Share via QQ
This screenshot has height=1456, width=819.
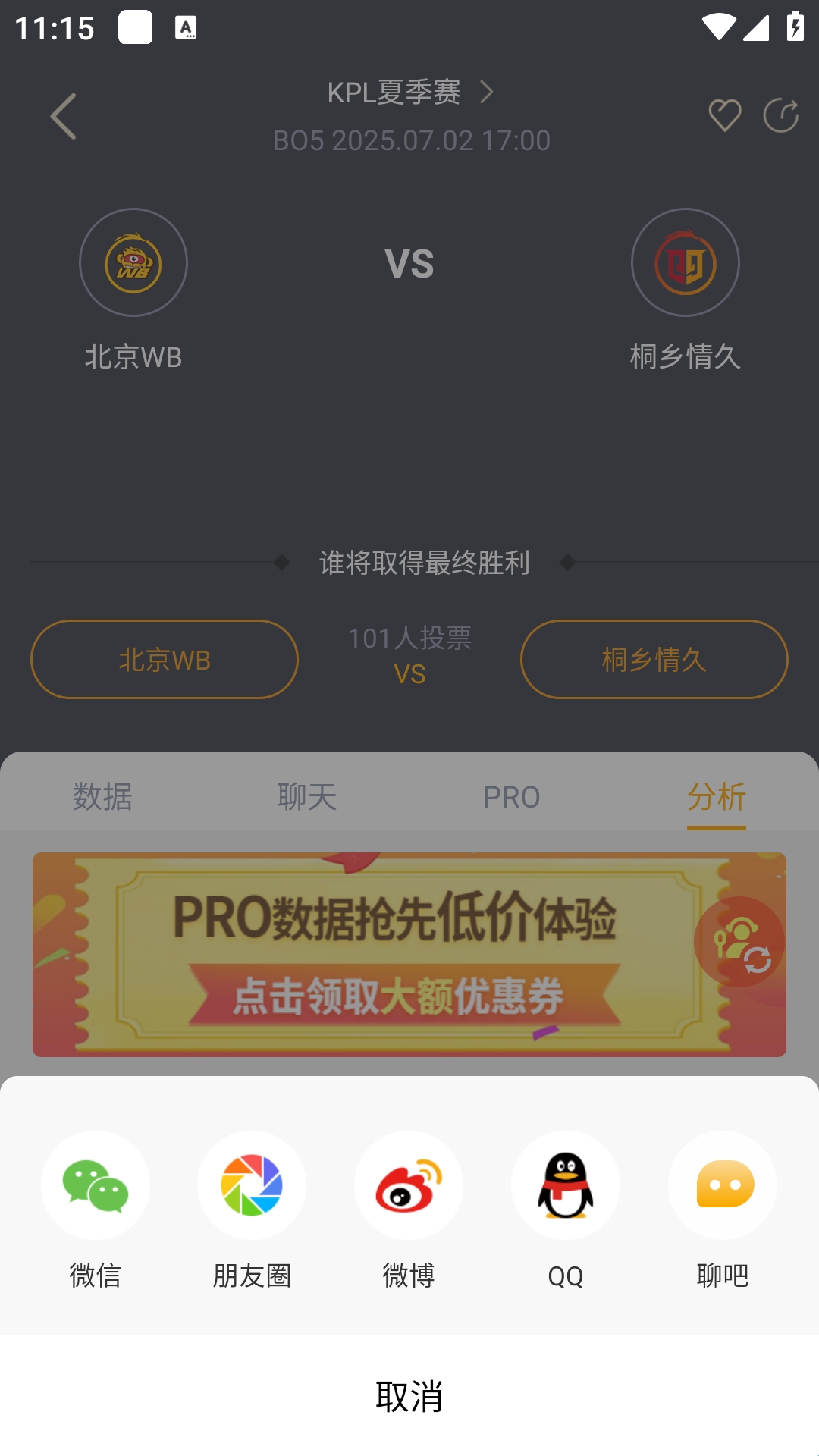point(566,1185)
